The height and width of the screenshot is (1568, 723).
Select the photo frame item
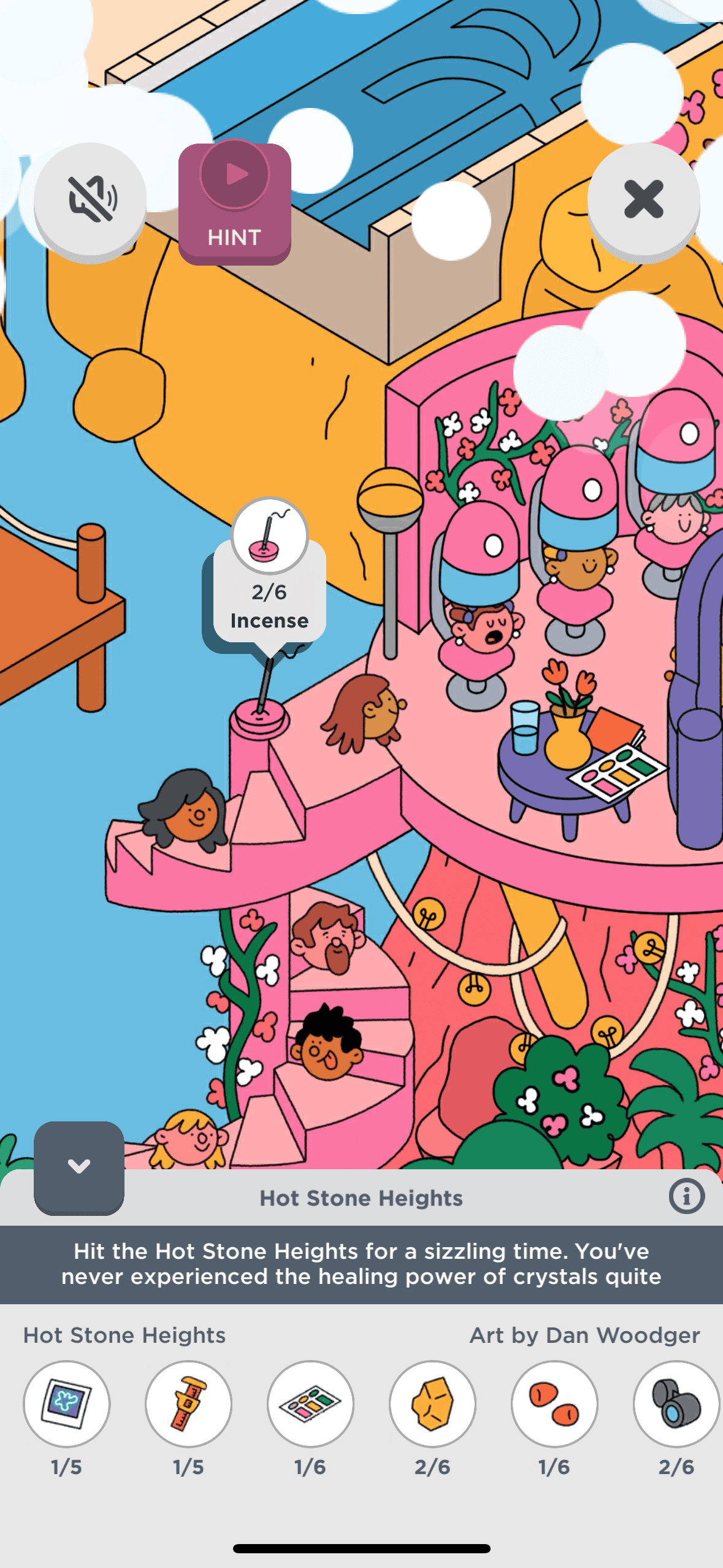(x=66, y=1403)
